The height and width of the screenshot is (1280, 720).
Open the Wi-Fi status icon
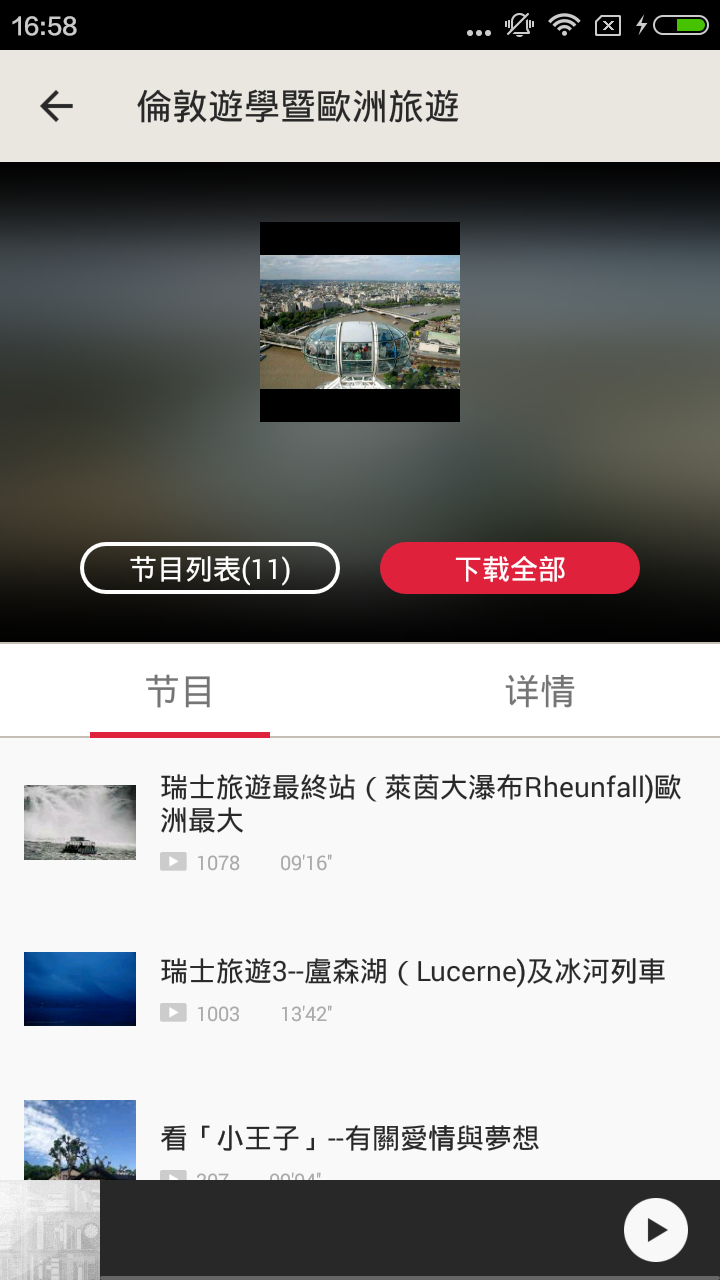(563, 26)
